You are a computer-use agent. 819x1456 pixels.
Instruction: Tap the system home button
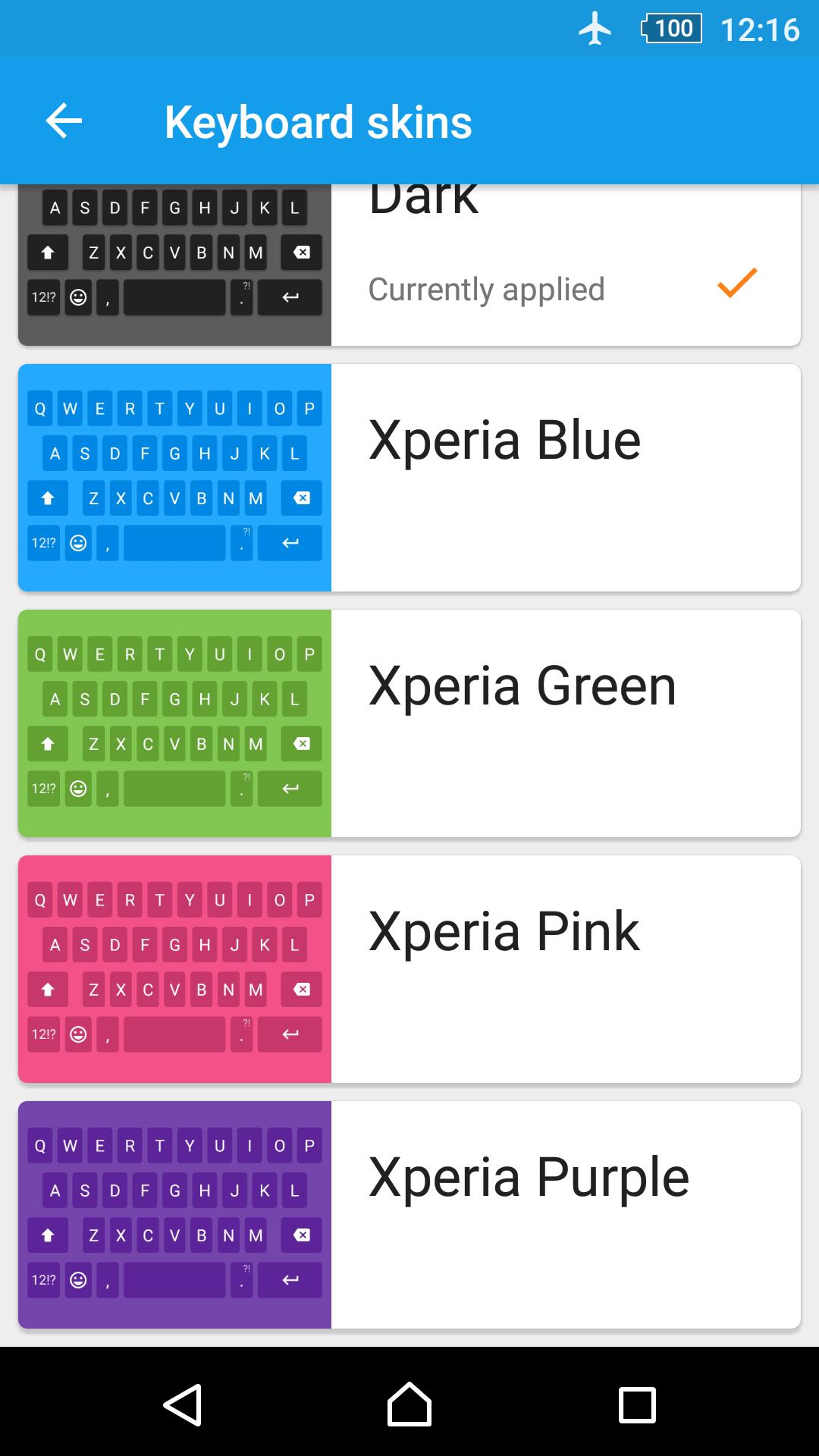pos(409,1405)
